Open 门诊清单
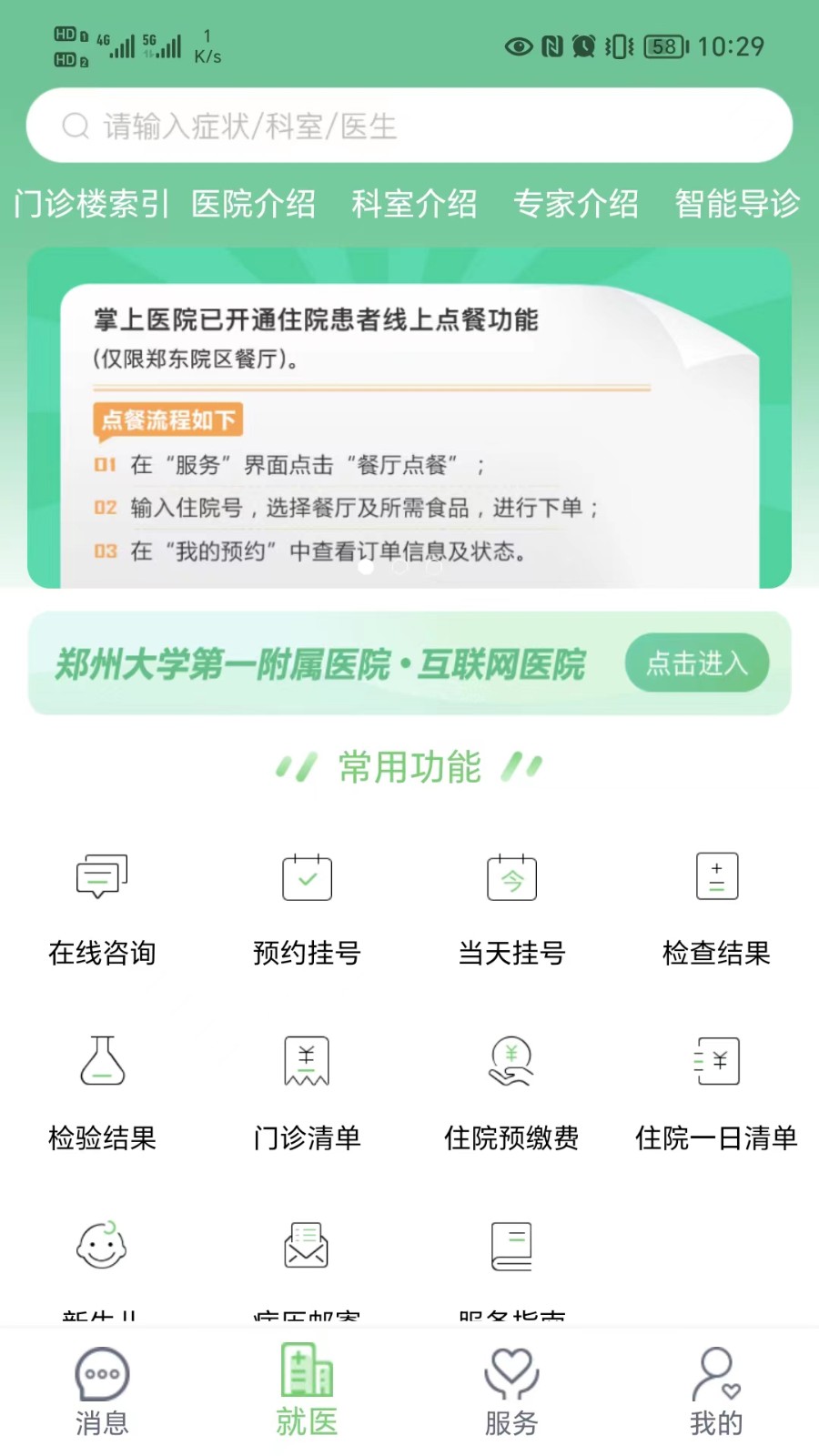The image size is (819, 1456). pos(307,1094)
